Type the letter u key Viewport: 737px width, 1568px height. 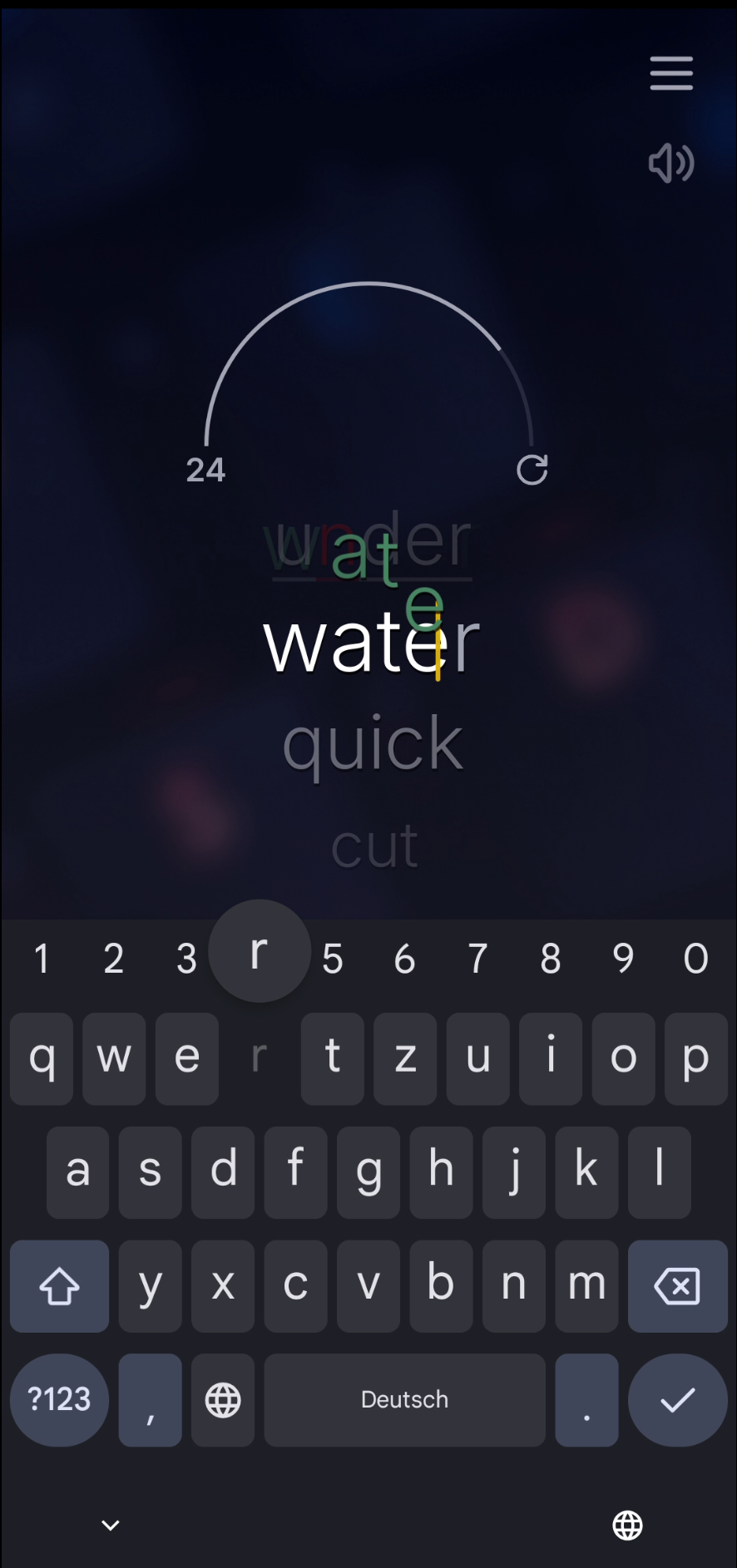477,1058
